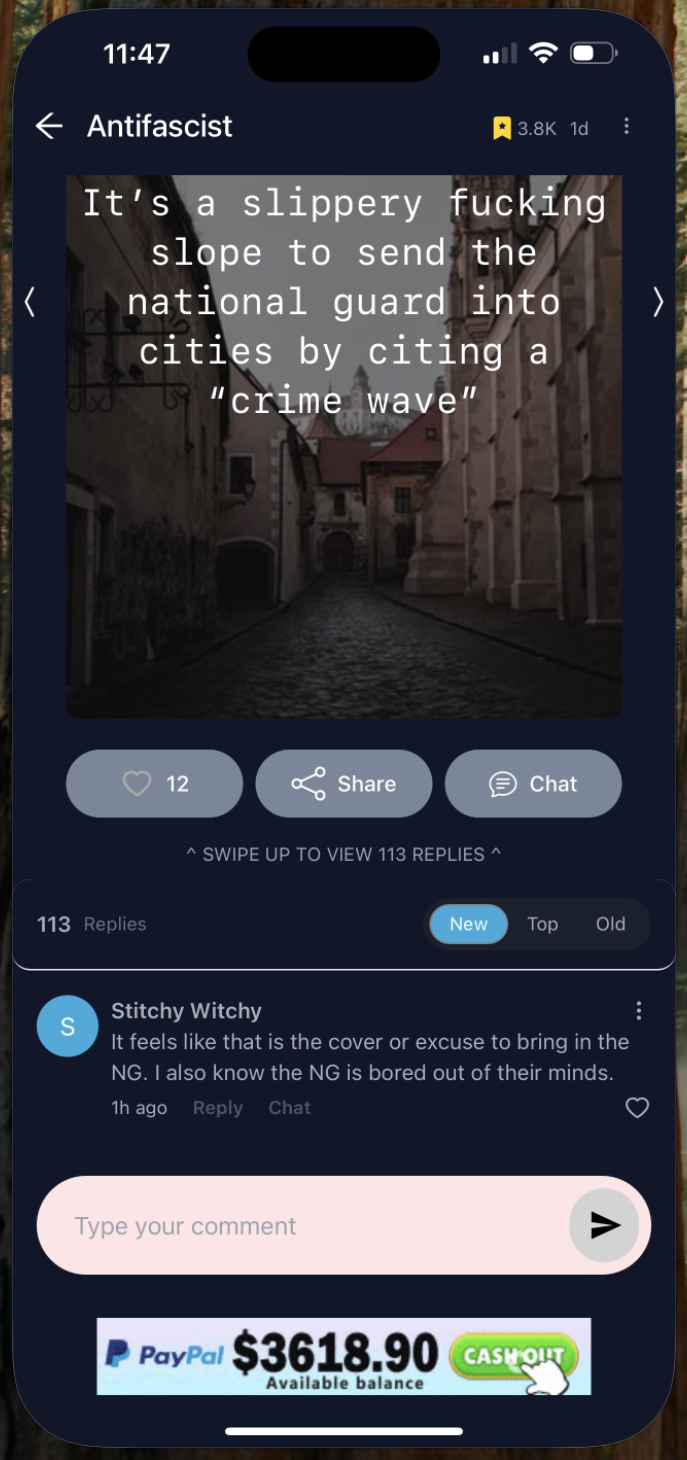Open Stitchy Witchy's profile avatar
687x1460 pixels.
[x=67, y=1026]
